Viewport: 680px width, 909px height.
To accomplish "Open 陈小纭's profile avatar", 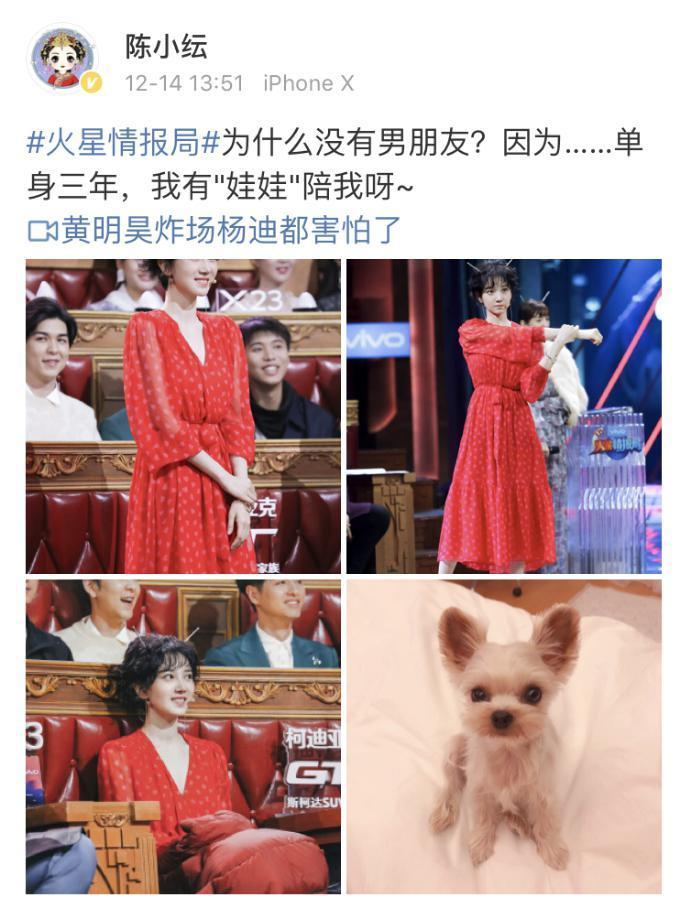I will click(63, 58).
